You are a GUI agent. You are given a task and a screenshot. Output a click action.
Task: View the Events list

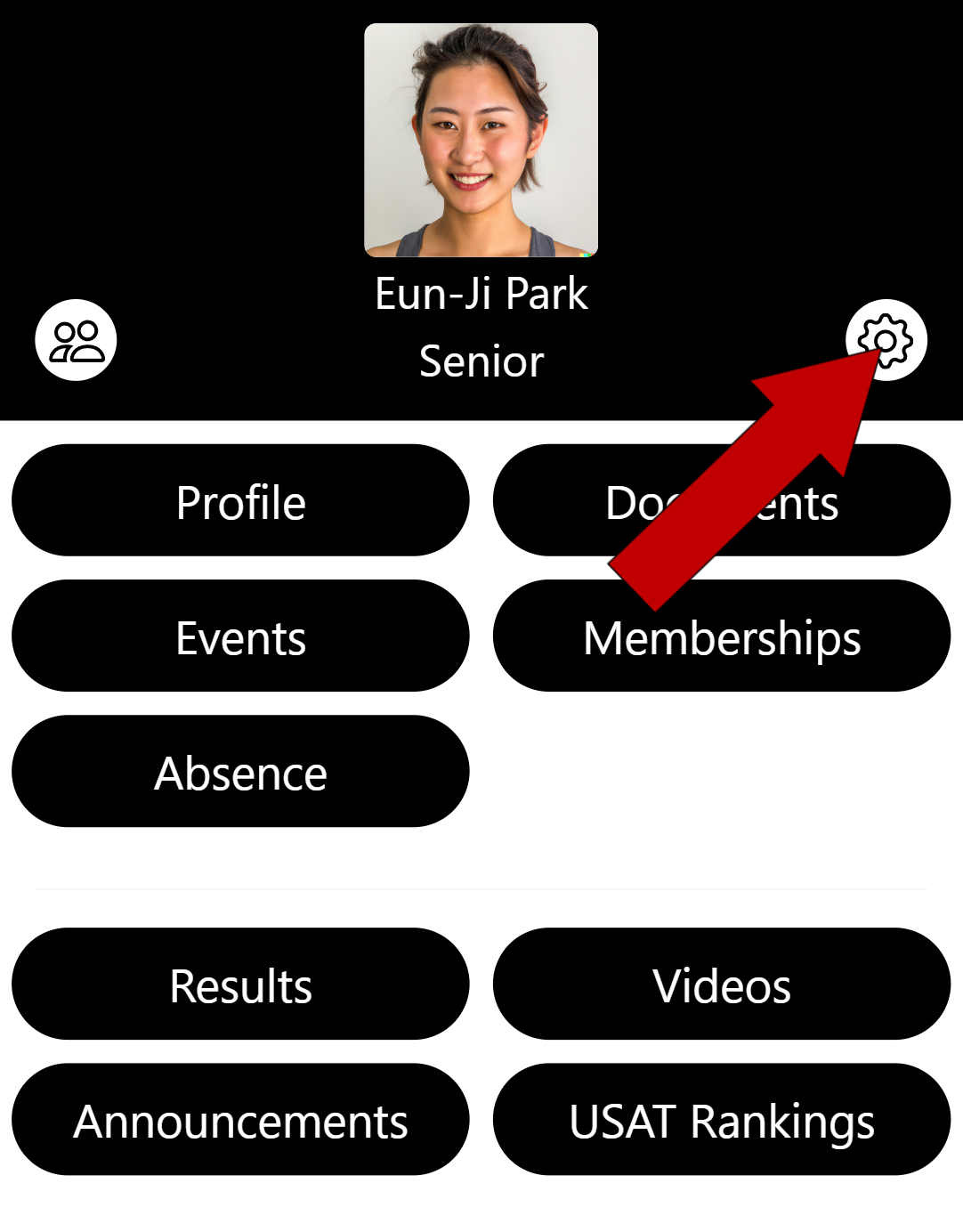click(240, 636)
